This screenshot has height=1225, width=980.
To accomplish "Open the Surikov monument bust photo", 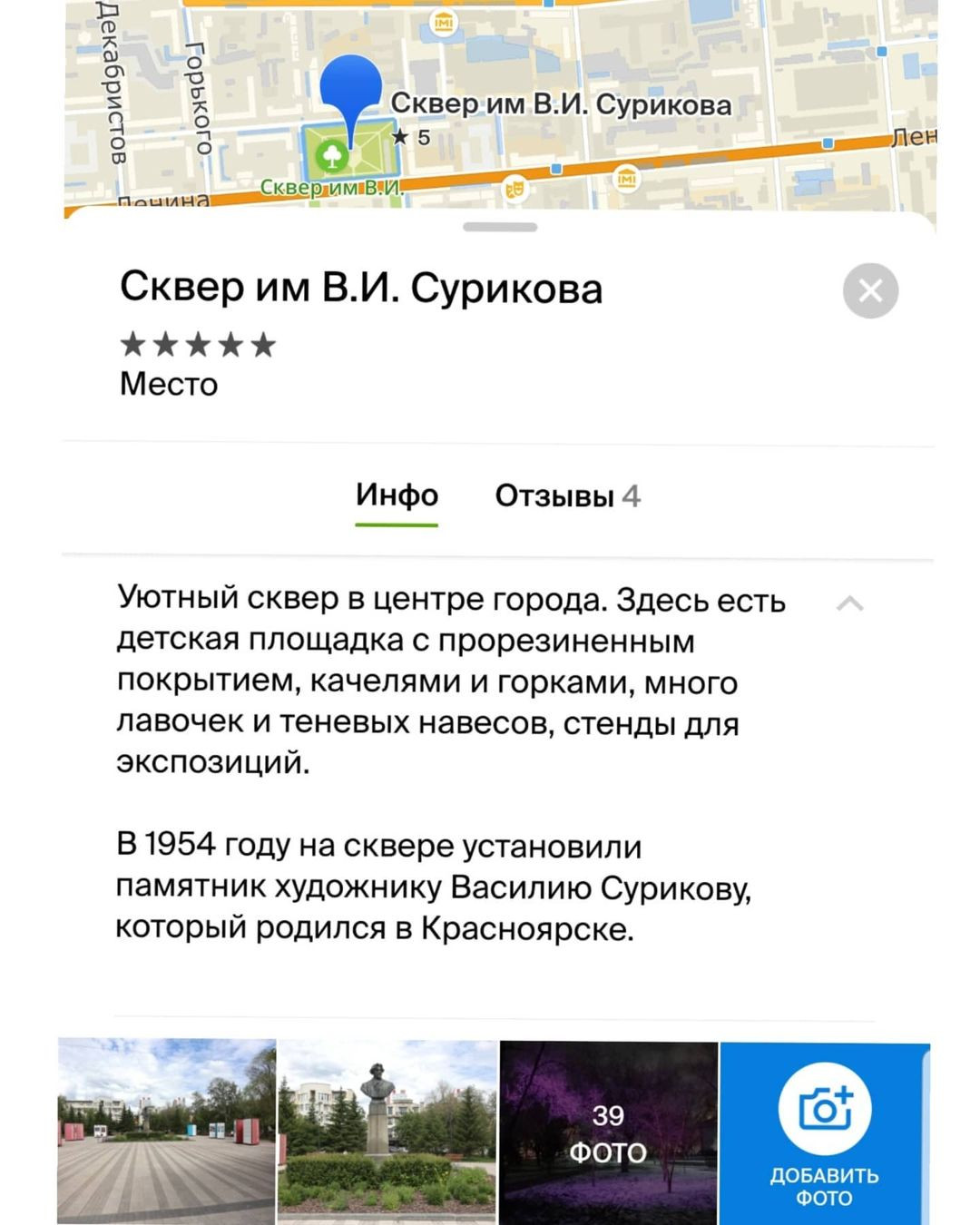I will (x=387, y=1131).
